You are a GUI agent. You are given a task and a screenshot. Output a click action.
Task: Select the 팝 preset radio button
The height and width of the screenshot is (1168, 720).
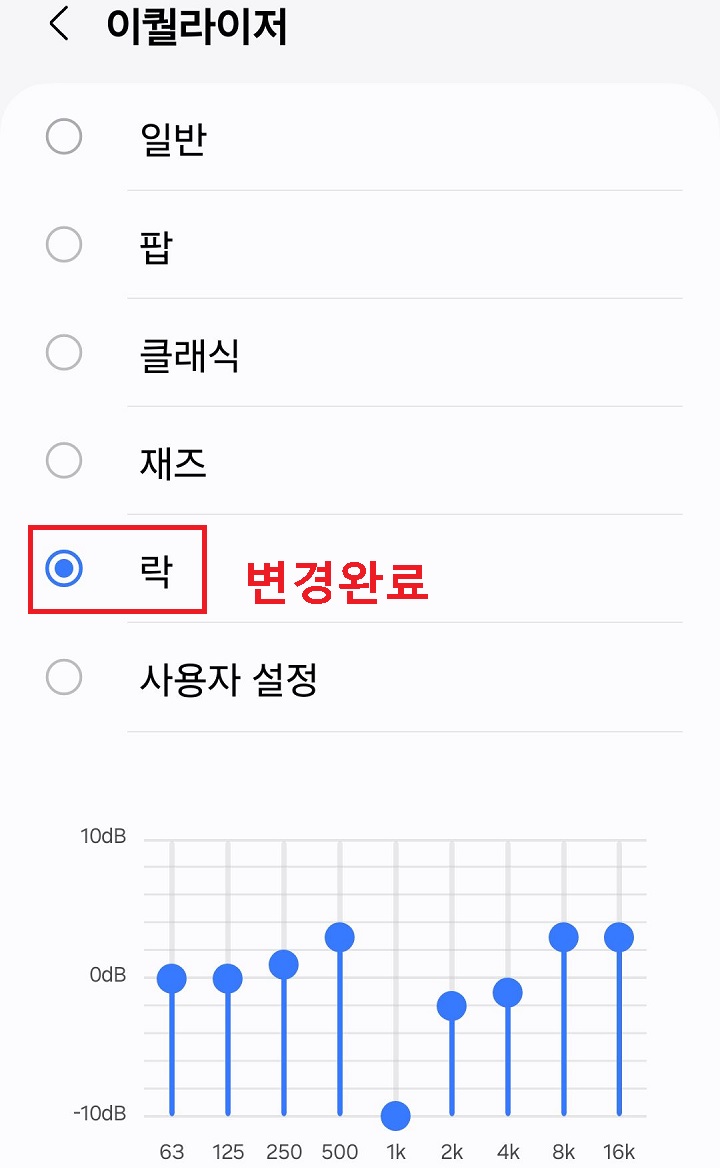coord(63,244)
